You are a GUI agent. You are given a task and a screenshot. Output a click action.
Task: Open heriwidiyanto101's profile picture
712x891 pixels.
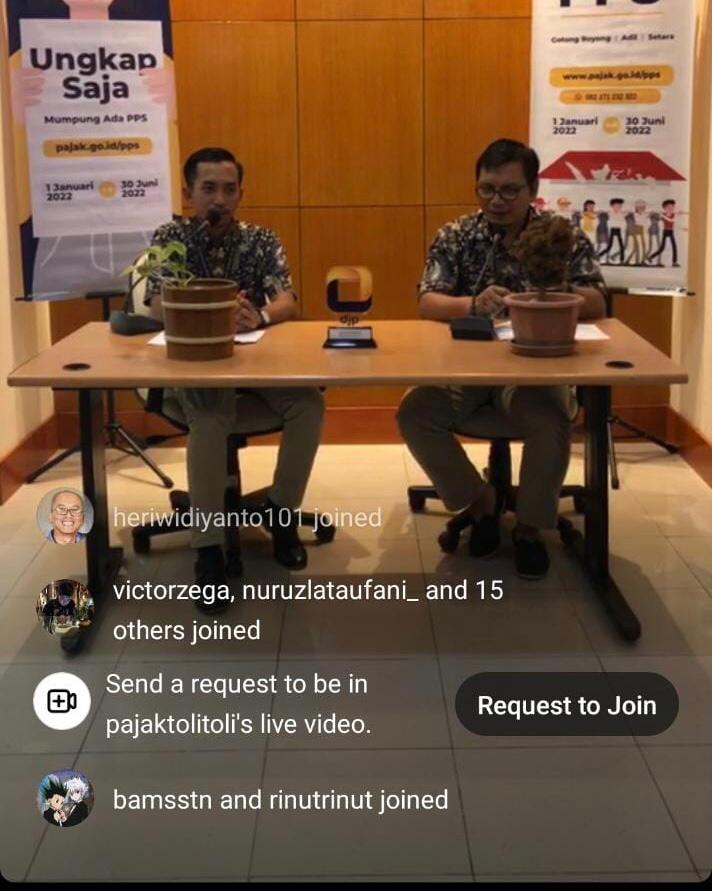tap(65, 516)
